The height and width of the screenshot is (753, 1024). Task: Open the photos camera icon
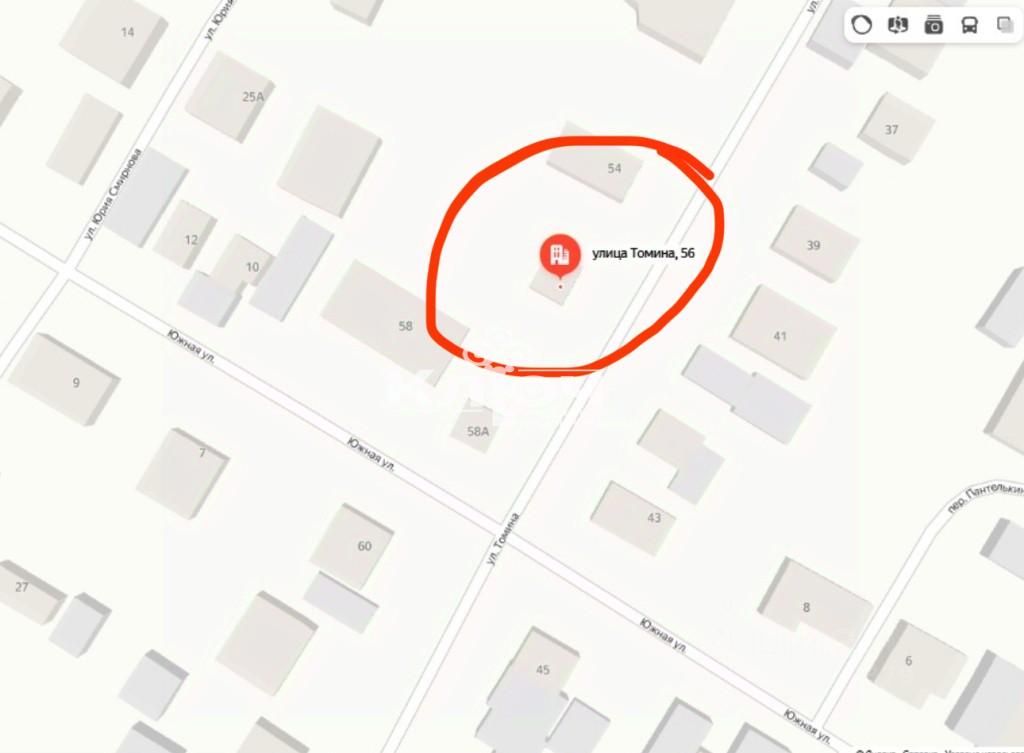933,25
